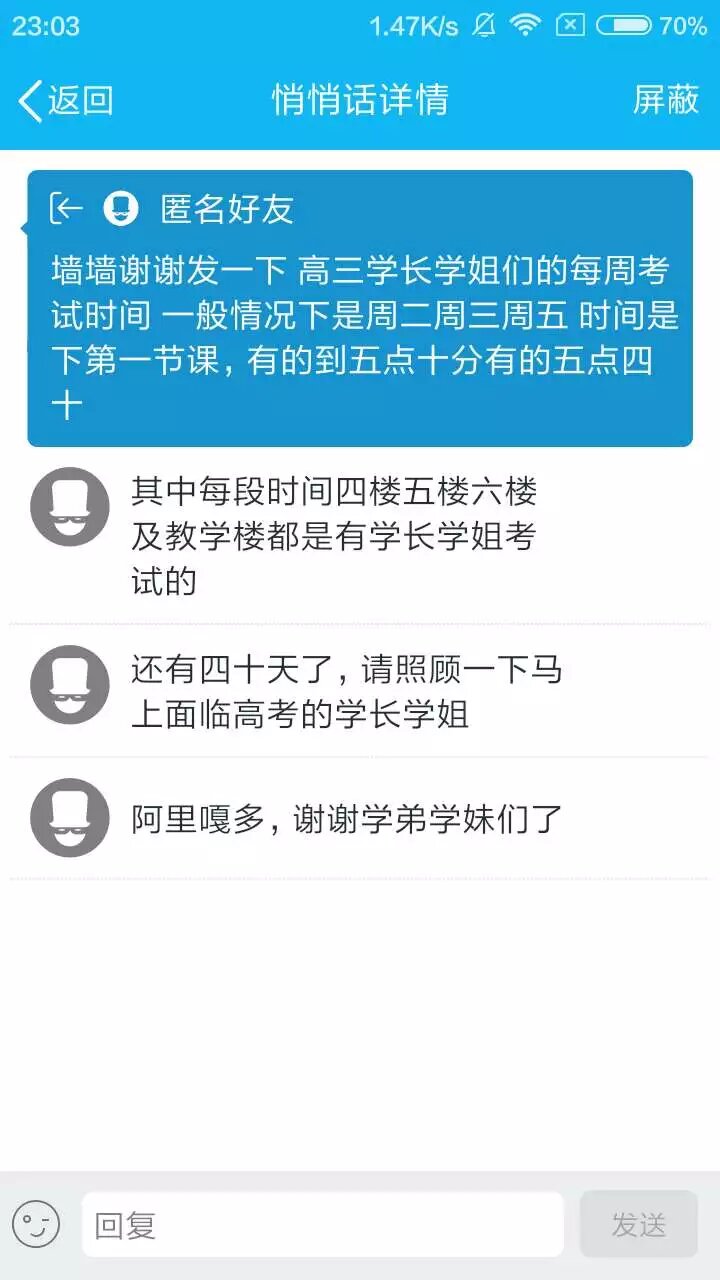Tap the 匿名好友 avatar in the blue bubble
This screenshot has height=1280, width=720.
(x=121, y=208)
